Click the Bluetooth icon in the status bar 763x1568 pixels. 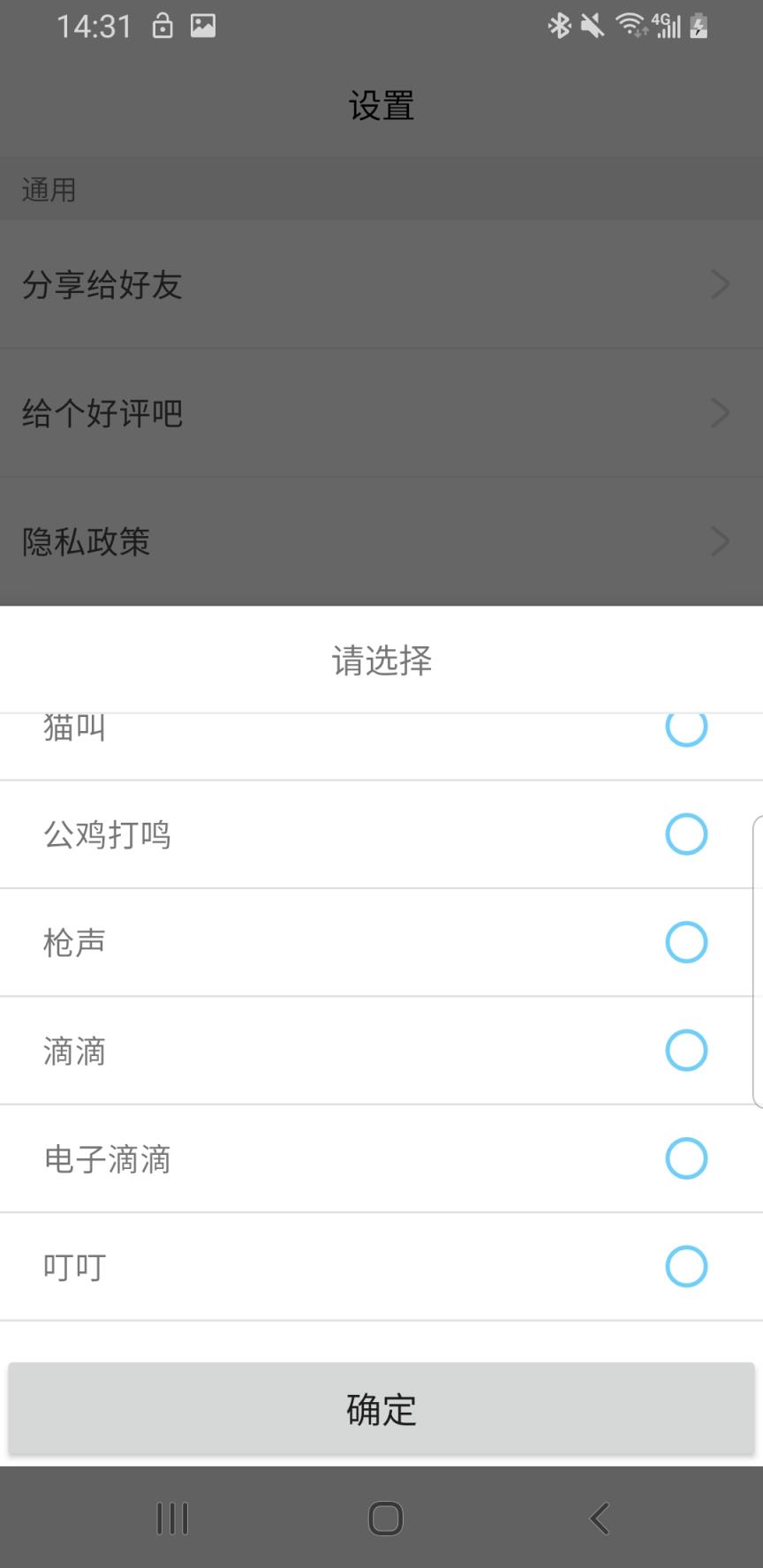pos(559,26)
